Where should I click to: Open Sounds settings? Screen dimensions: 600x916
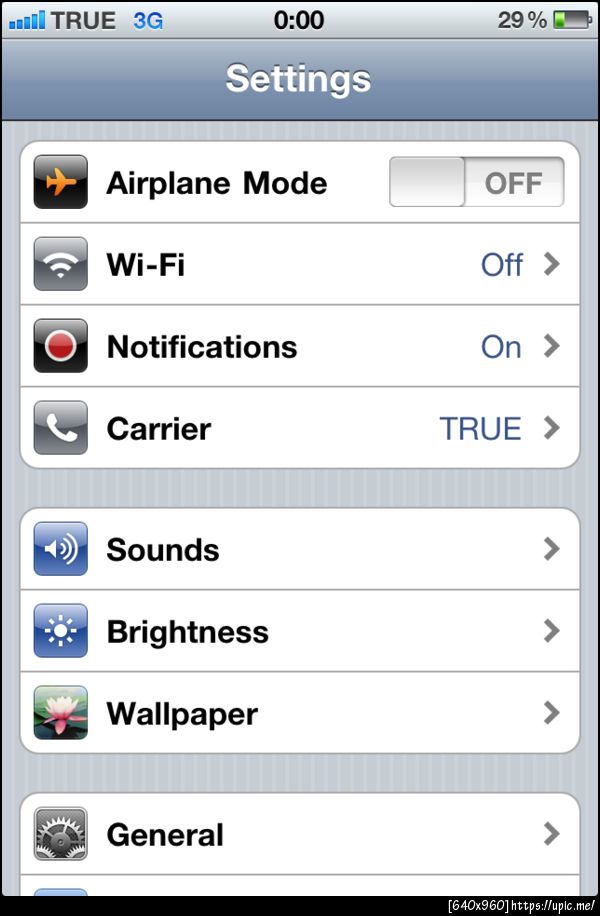300,550
